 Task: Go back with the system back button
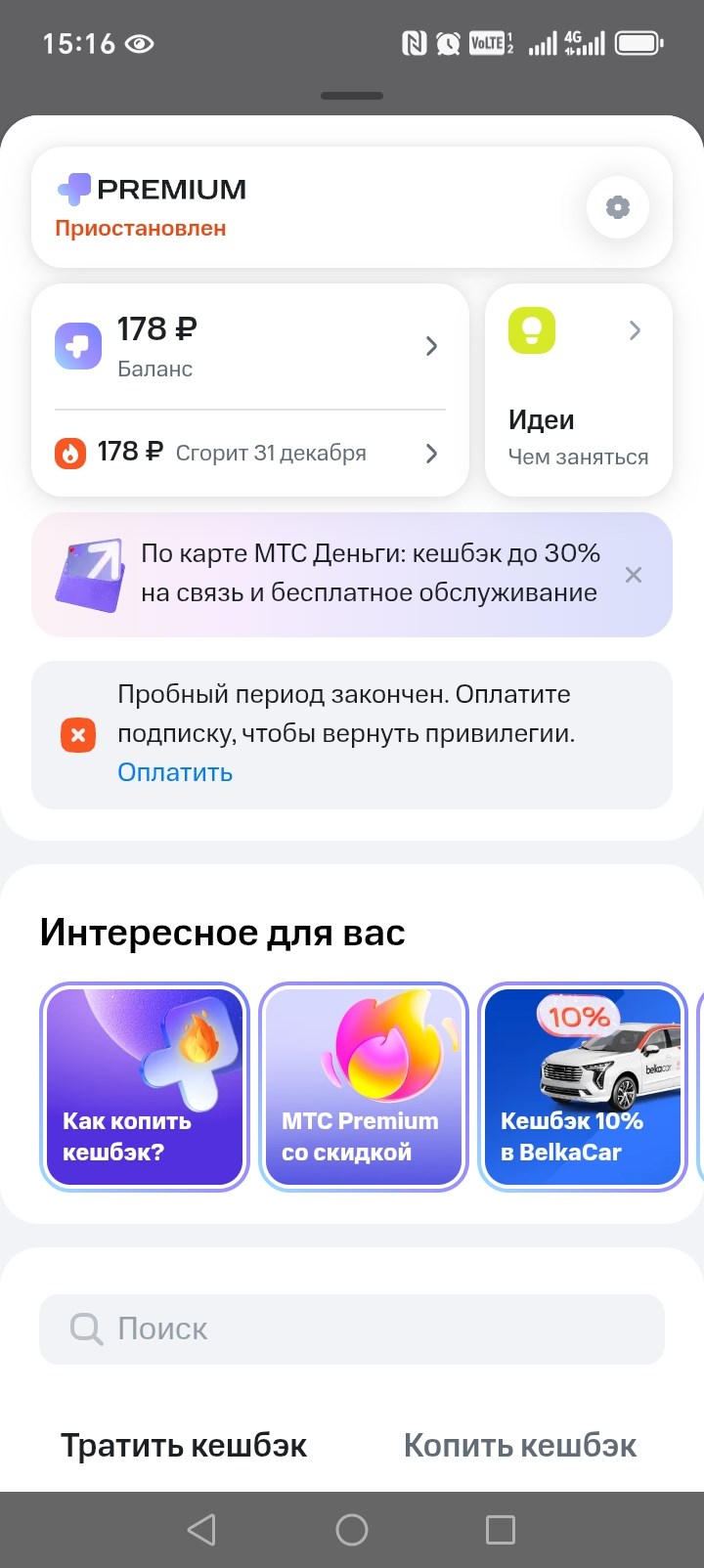pos(201,1530)
